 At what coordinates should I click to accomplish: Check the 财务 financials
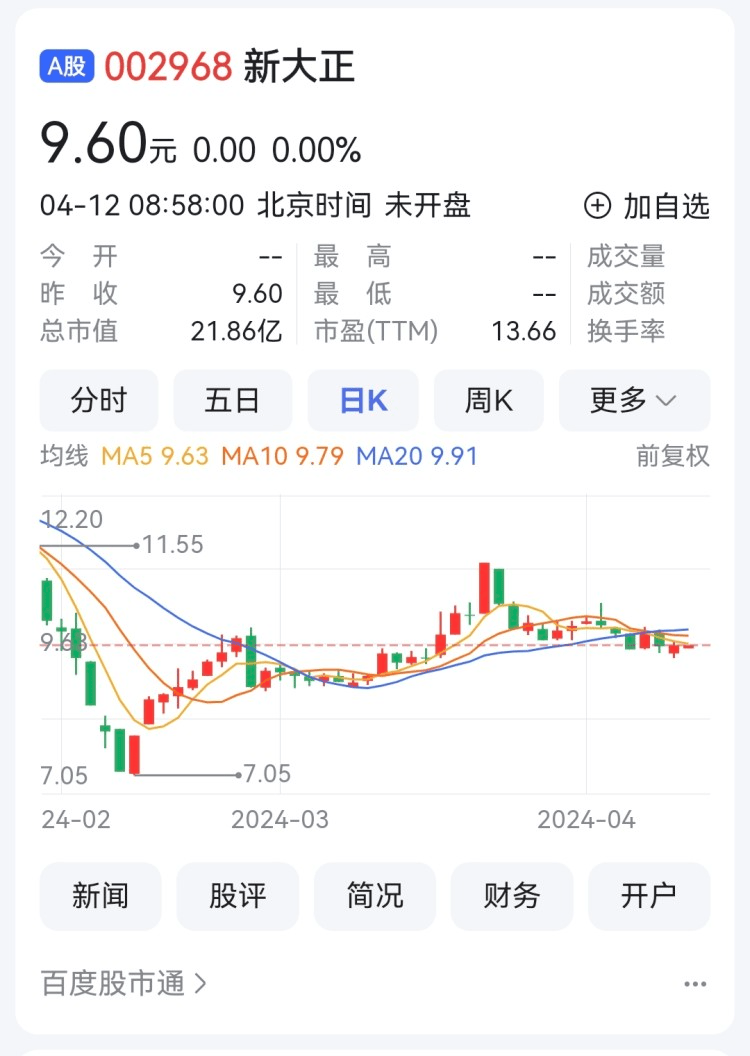512,896
